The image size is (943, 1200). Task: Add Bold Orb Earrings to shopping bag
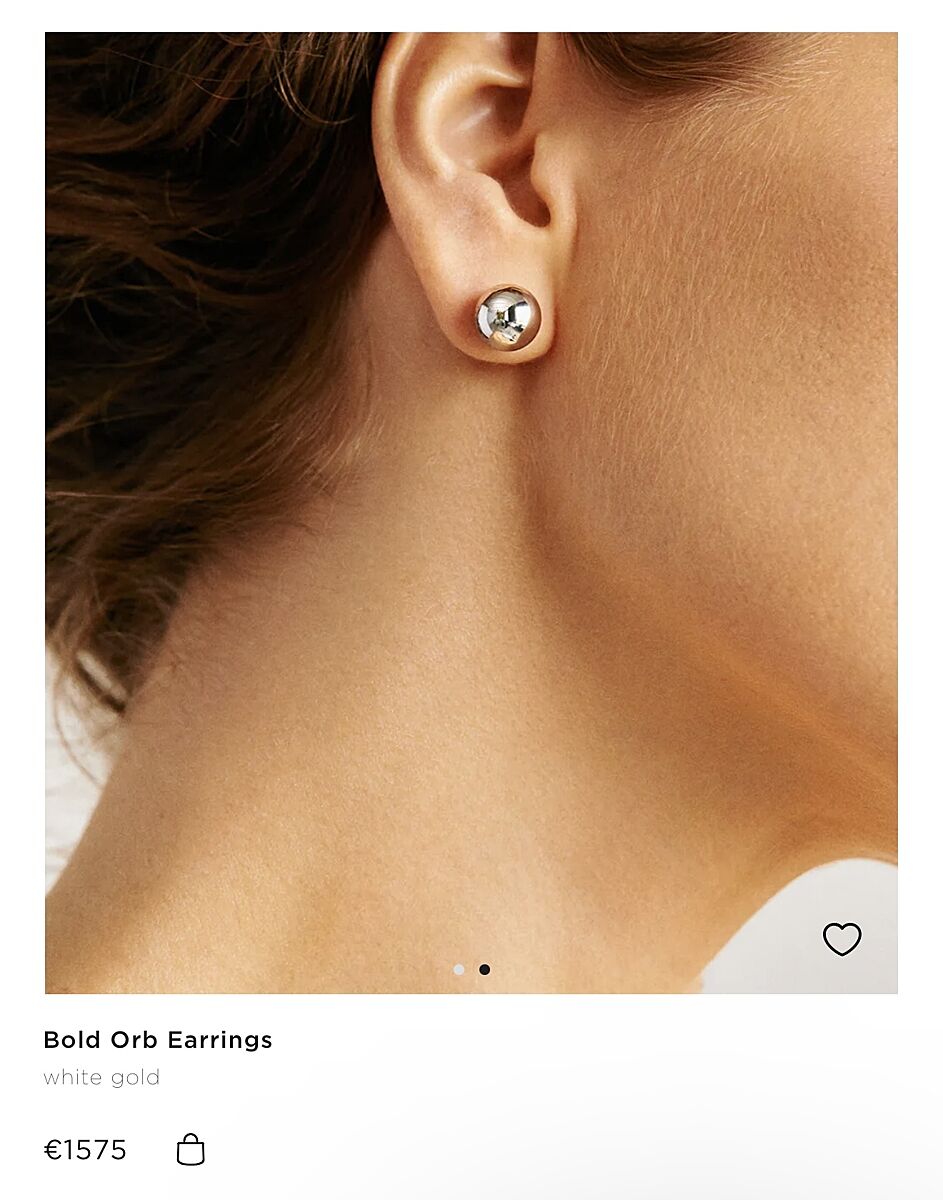coord(190,1150)
